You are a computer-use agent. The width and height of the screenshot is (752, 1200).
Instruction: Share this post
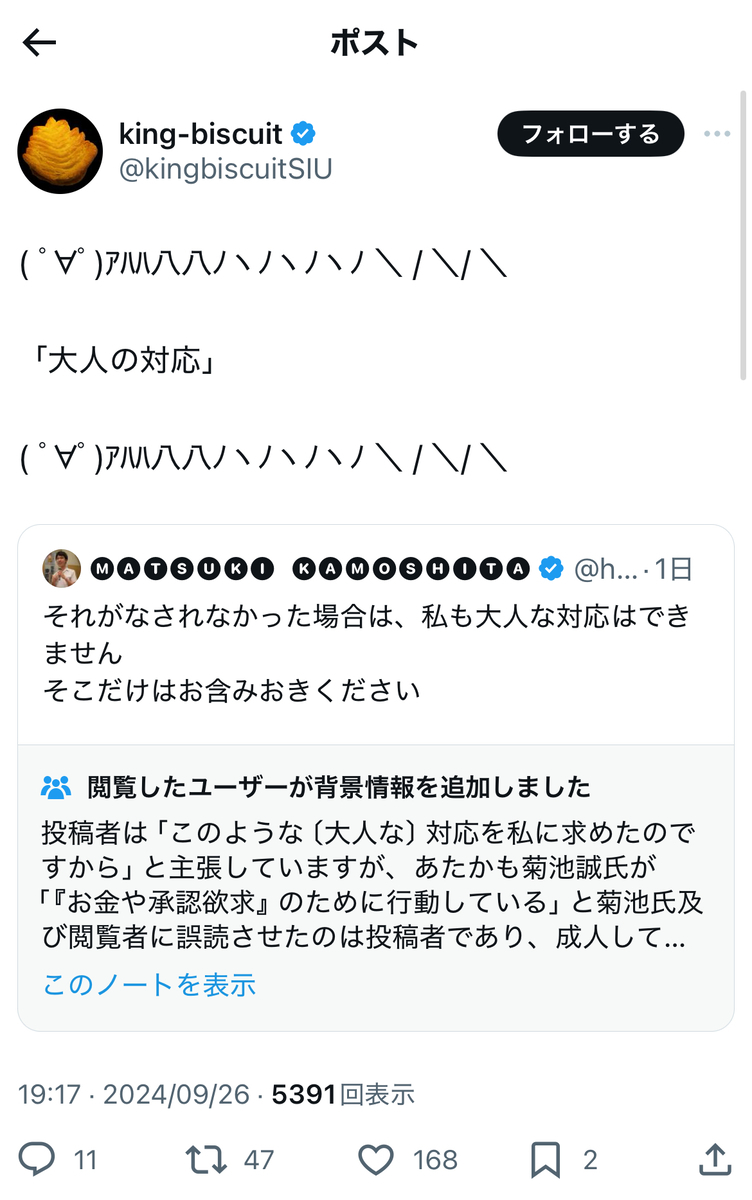(714, 1159)
